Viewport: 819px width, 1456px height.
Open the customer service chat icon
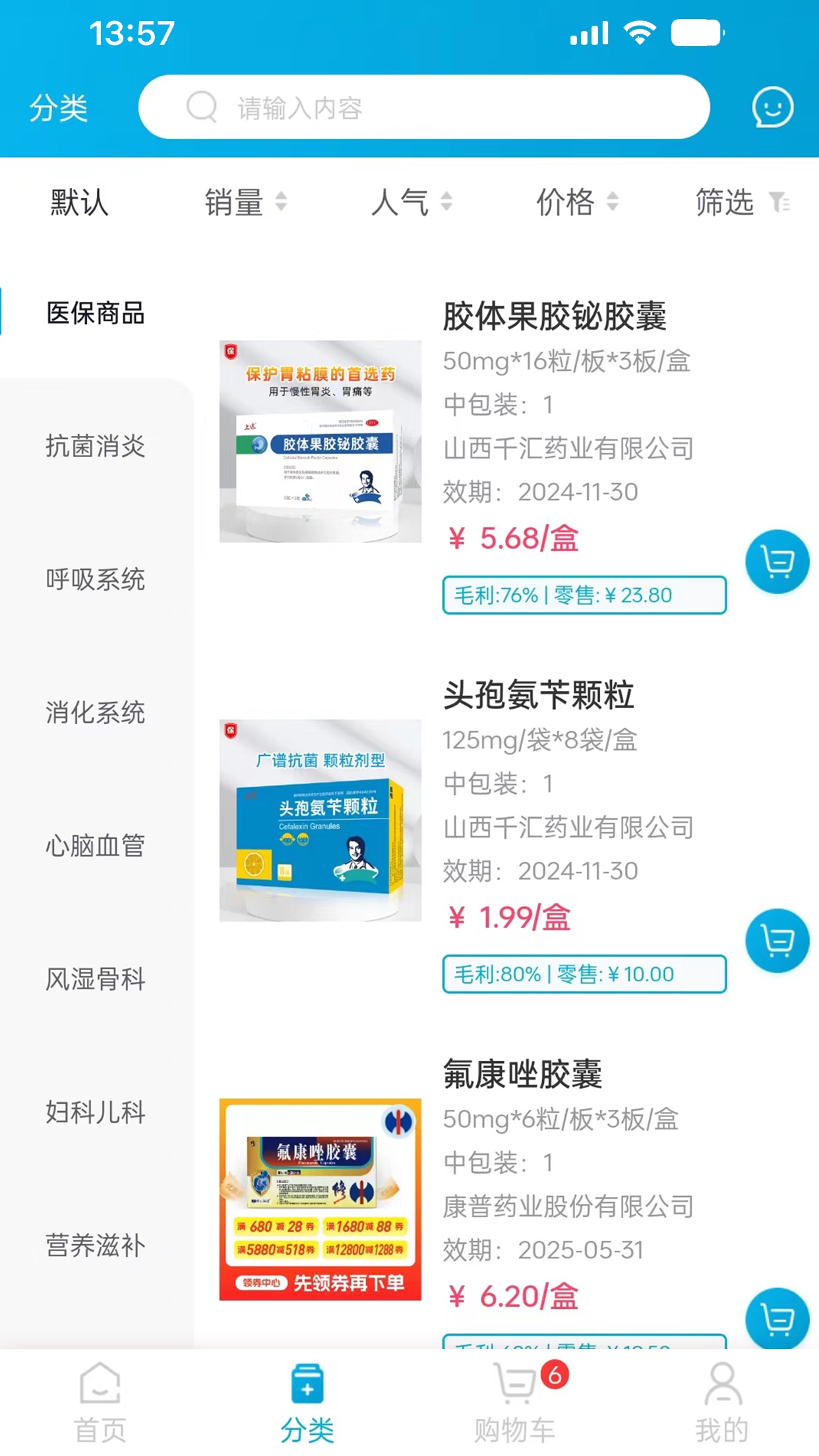772,107
